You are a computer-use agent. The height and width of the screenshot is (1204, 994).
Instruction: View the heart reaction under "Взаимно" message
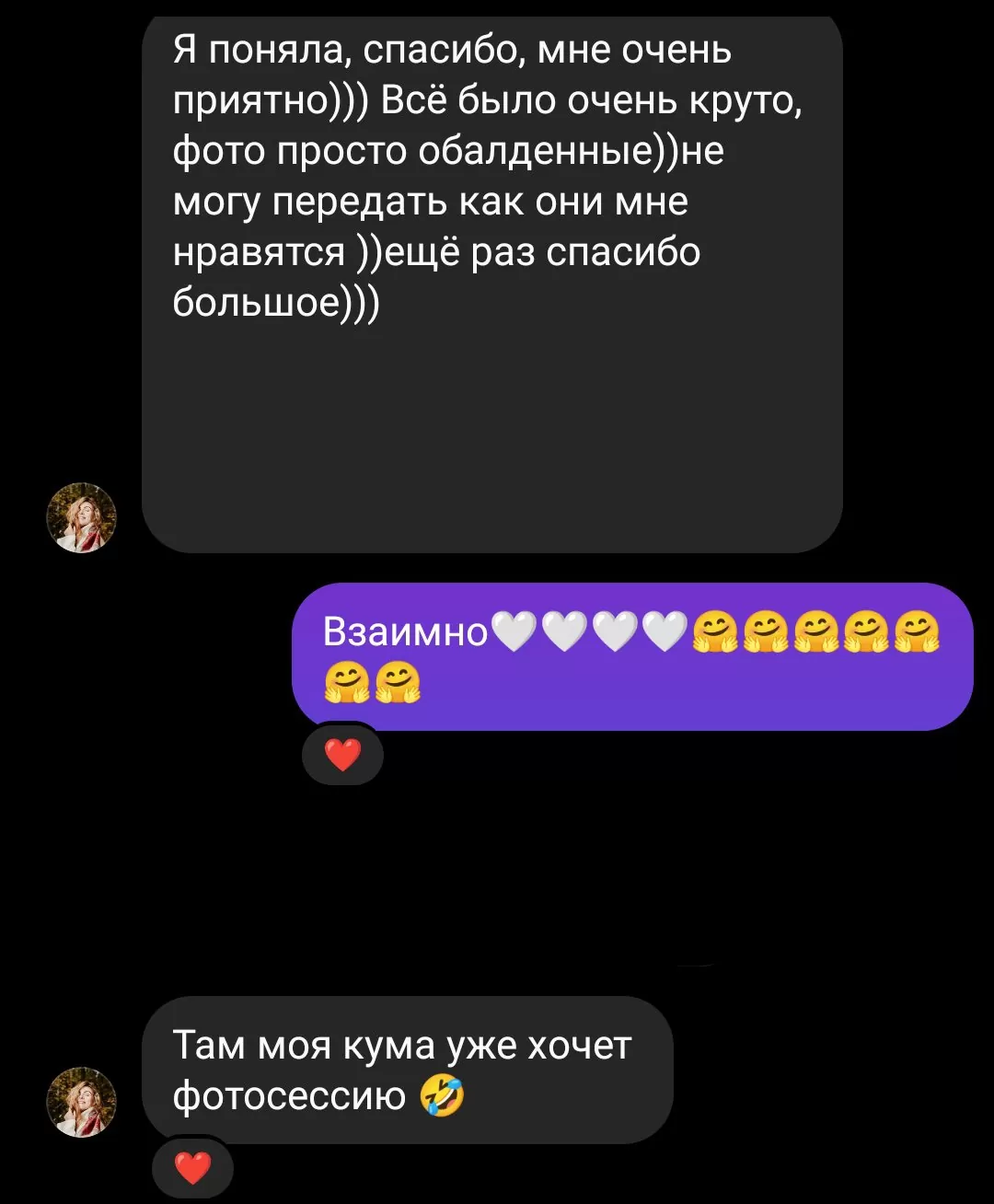(343, 756)
